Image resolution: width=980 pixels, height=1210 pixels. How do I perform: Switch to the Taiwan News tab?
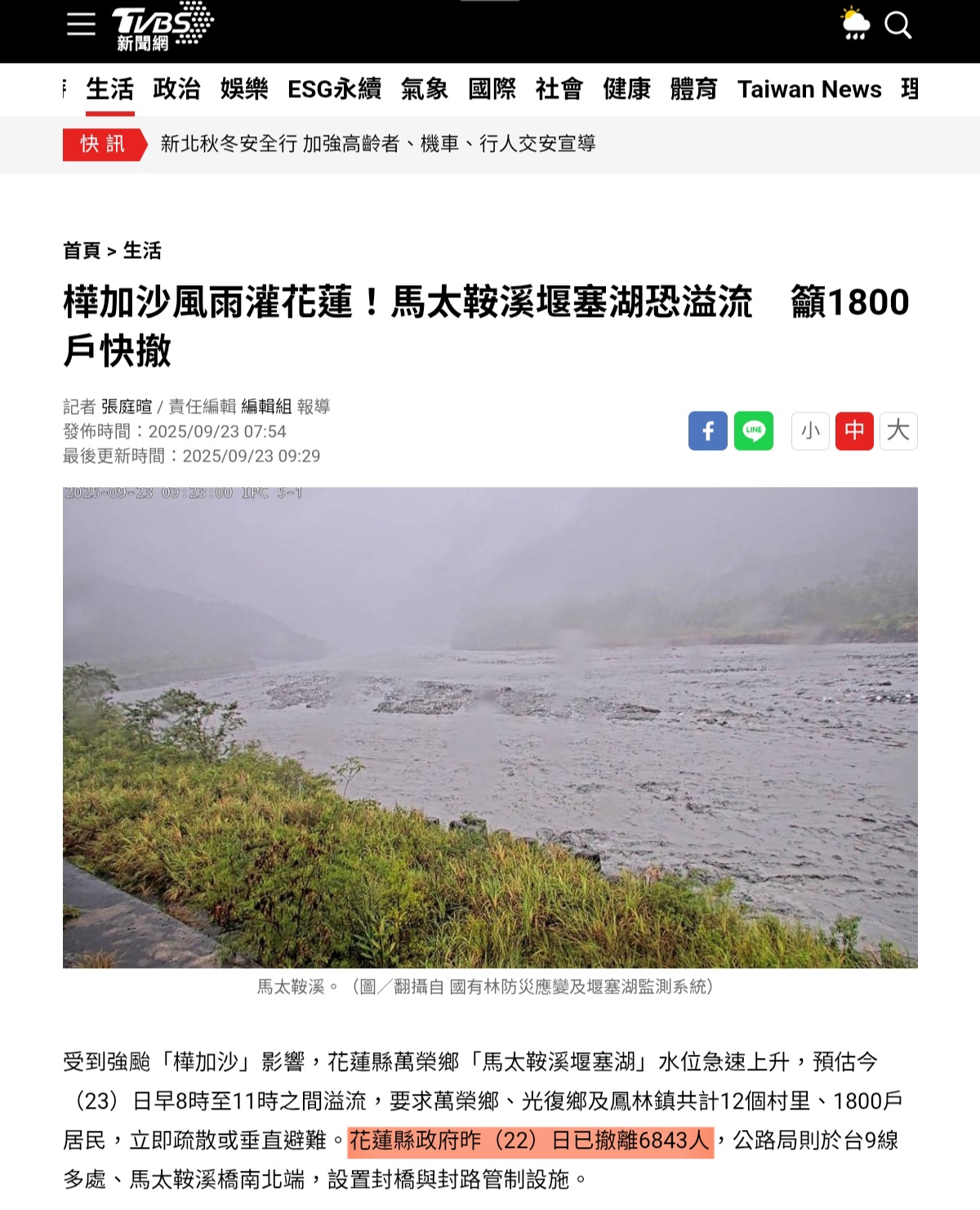click(808, 89)
